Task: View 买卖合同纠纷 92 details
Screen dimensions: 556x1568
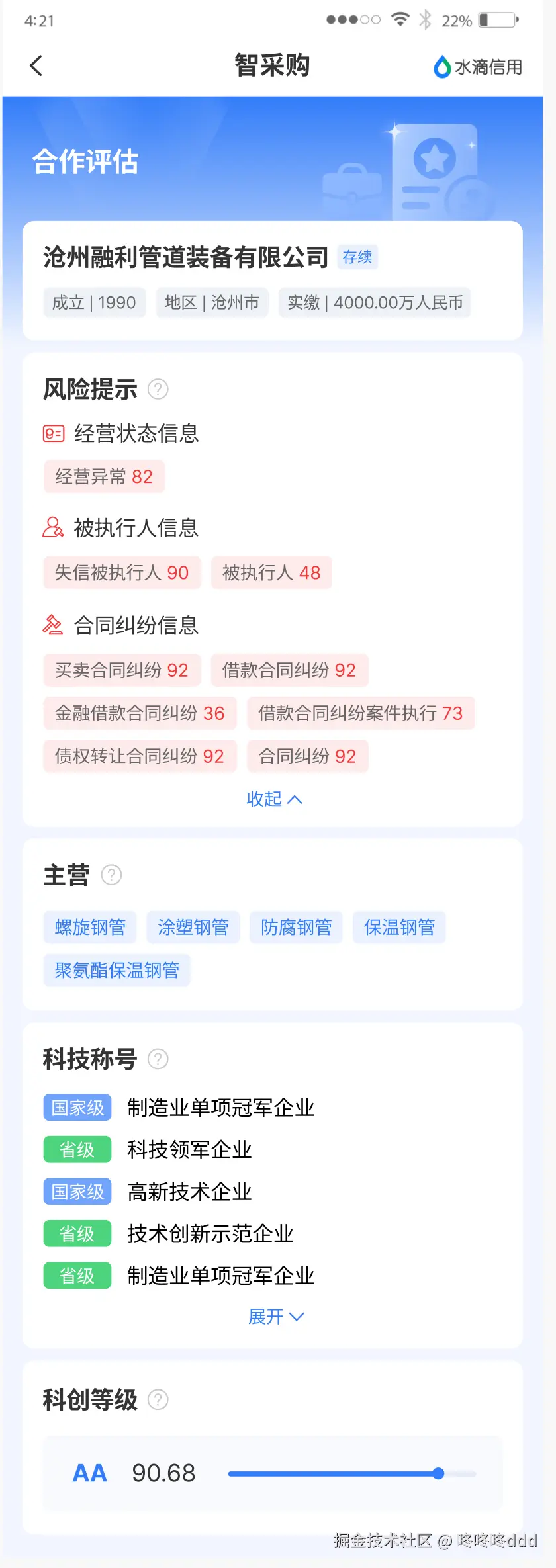Action: click(x=122, y=670)
